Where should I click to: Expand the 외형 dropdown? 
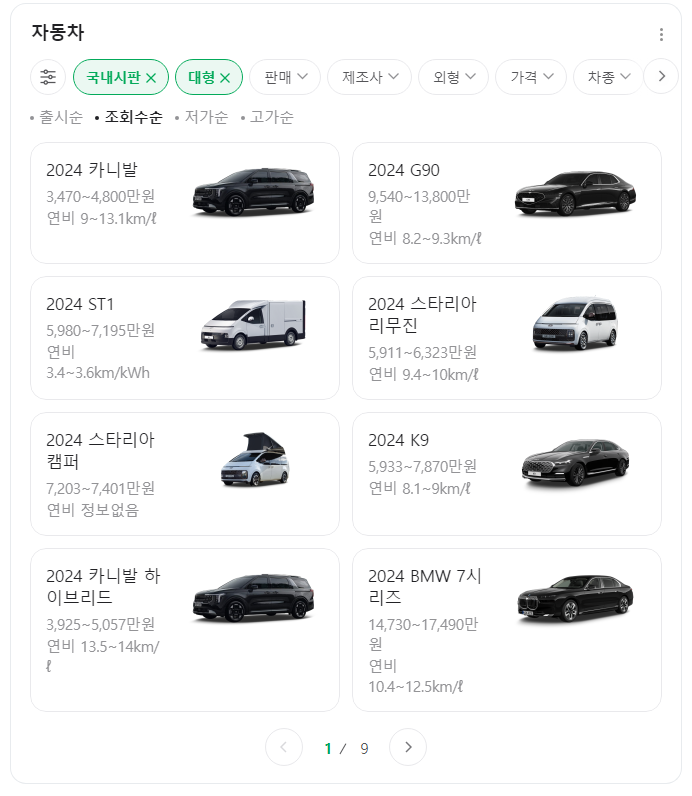(x=453, y=77)
